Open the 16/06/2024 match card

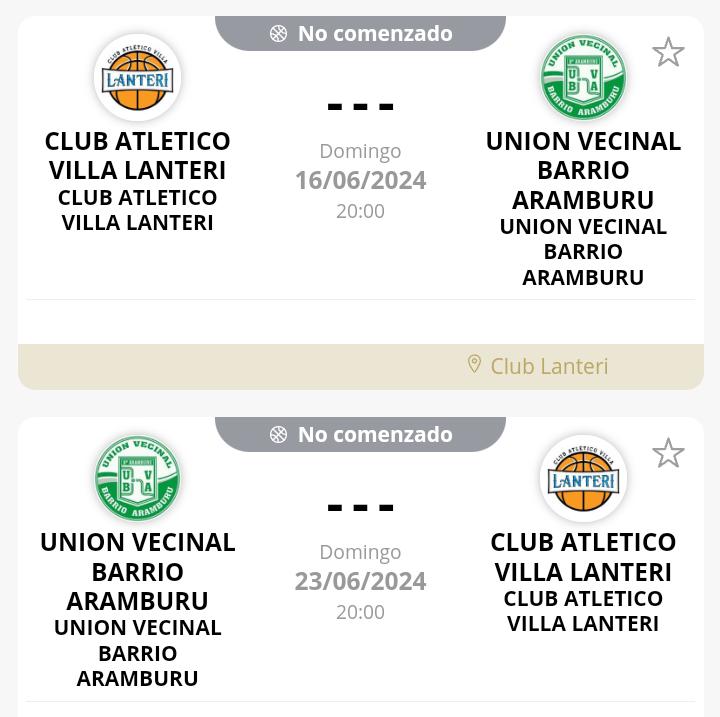coord(360,180)
